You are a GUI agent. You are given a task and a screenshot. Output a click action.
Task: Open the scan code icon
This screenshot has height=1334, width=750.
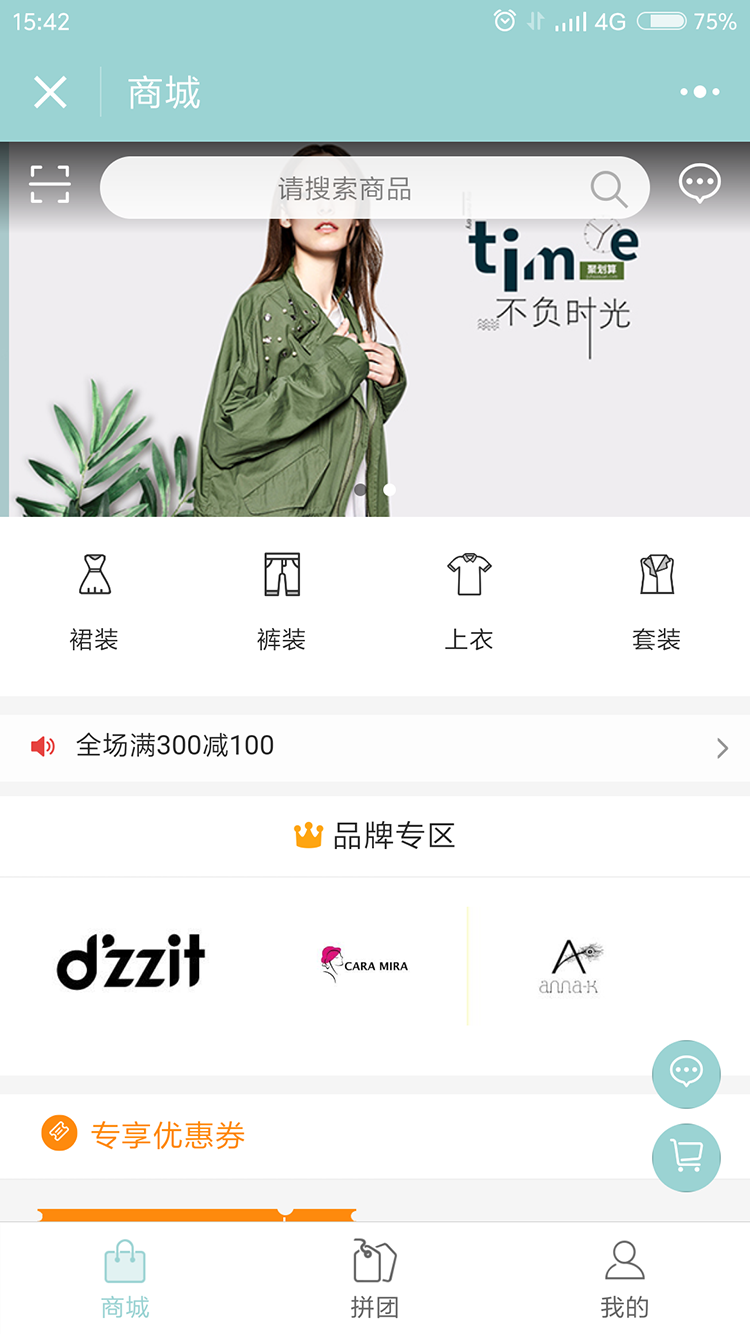click(50, 185)
